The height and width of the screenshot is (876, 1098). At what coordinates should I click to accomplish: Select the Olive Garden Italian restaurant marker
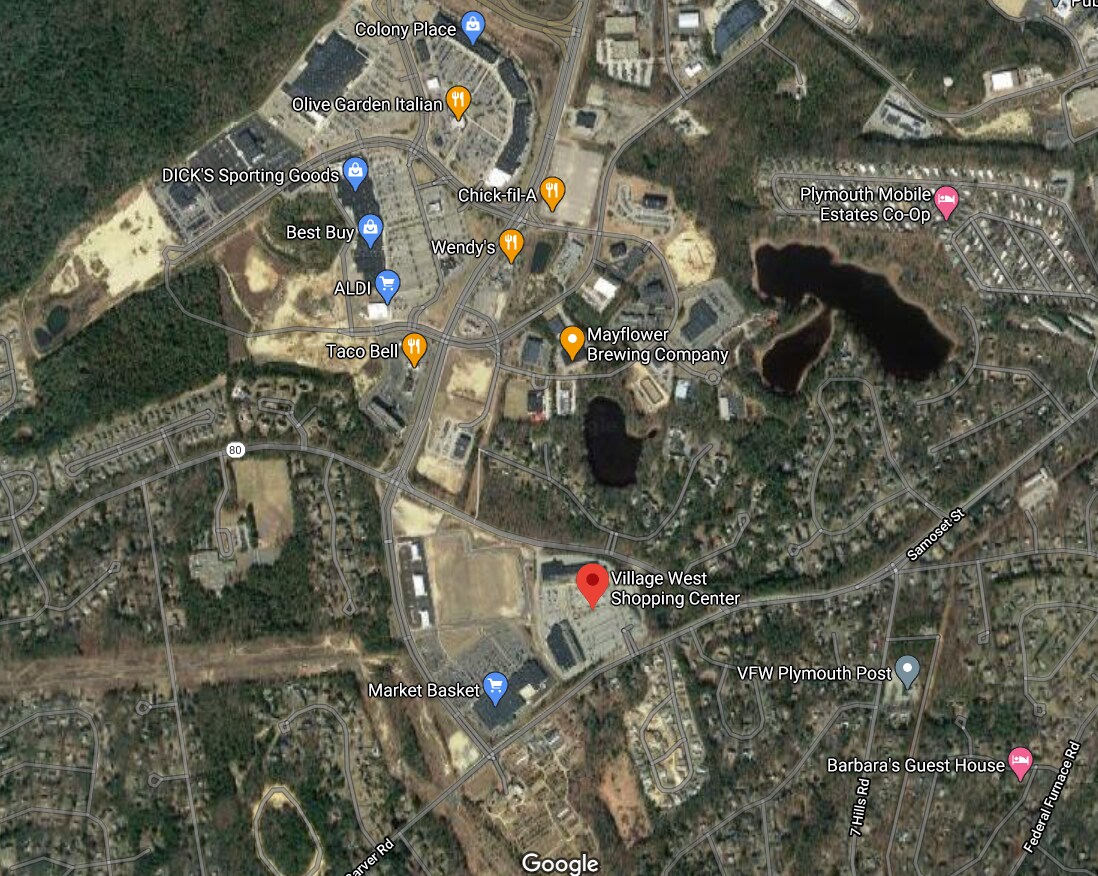458,101
